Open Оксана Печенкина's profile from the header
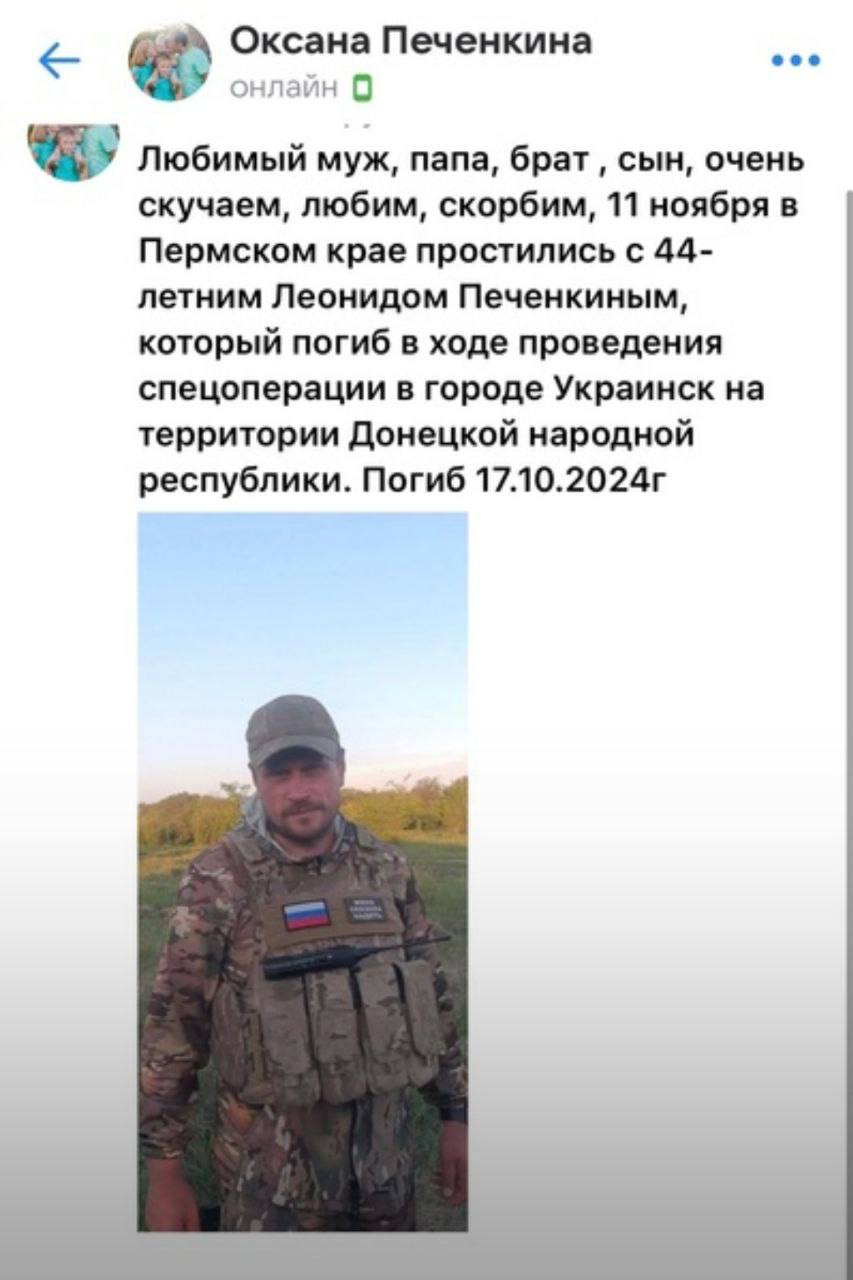 410,42
